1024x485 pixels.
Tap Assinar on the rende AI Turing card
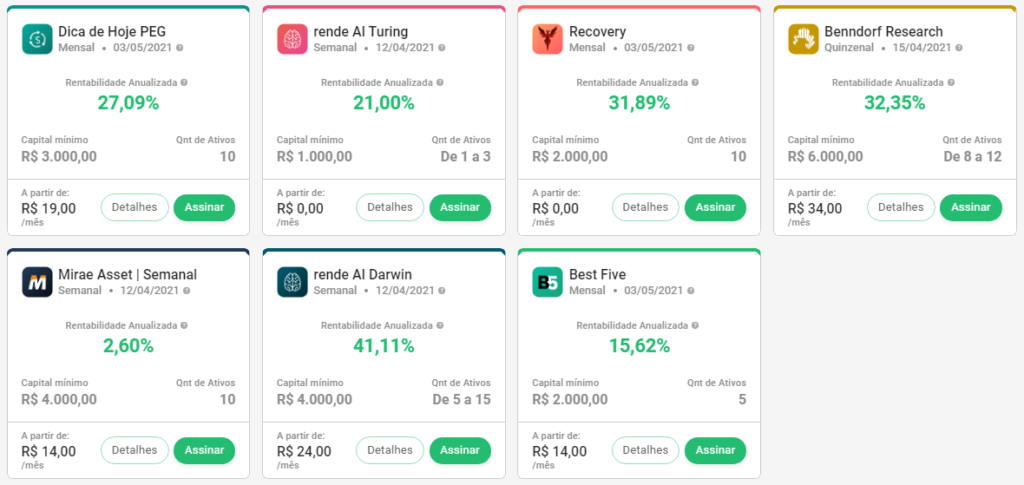click(x=460, y=207)
